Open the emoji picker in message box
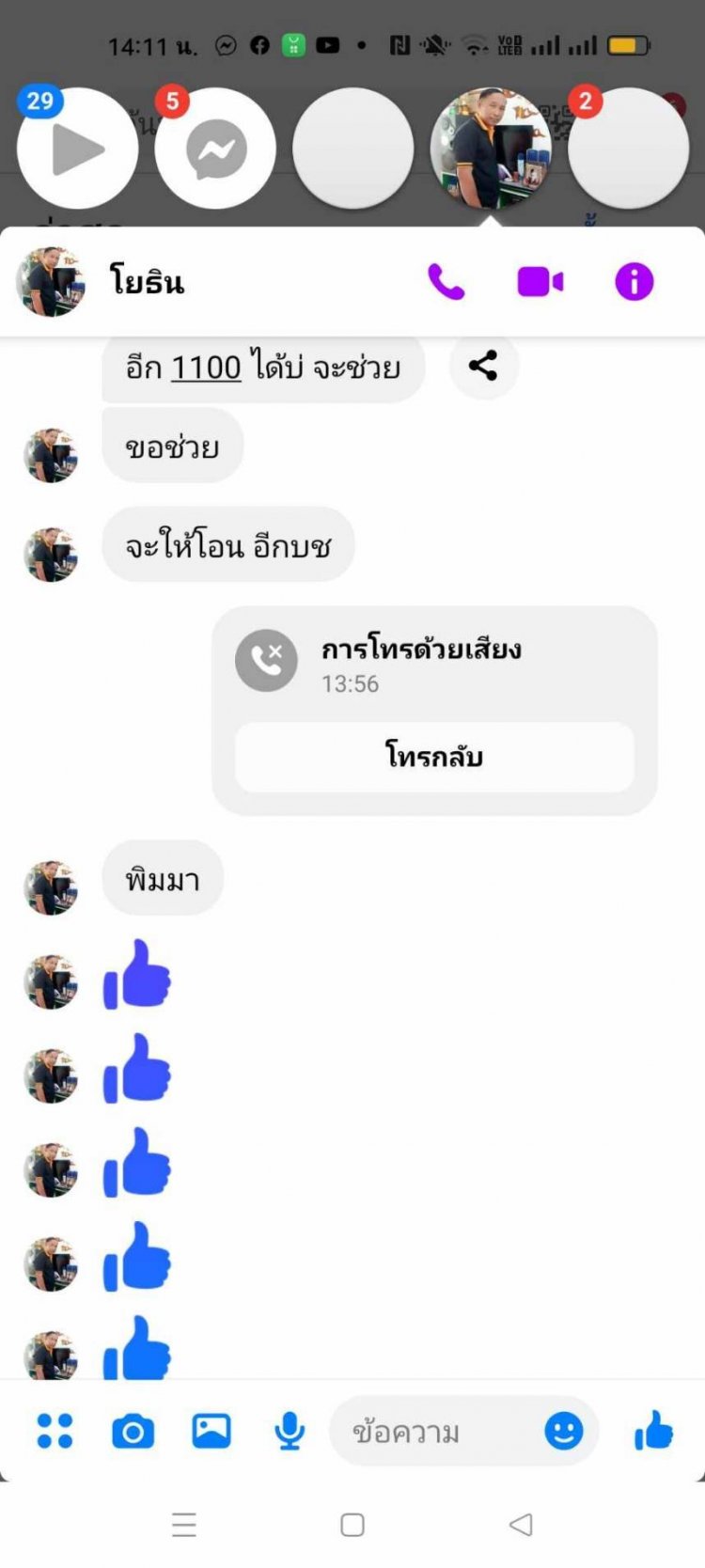 tap(564, 1431)
